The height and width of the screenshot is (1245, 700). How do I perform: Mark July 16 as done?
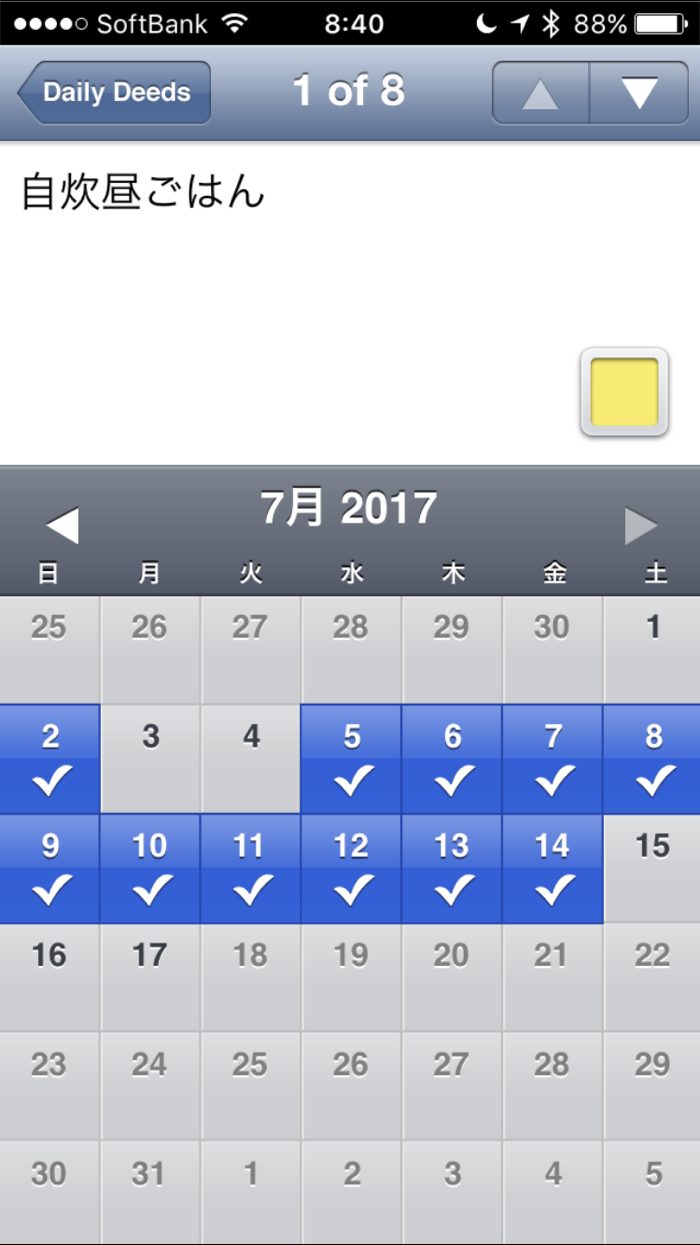(50, 977)
